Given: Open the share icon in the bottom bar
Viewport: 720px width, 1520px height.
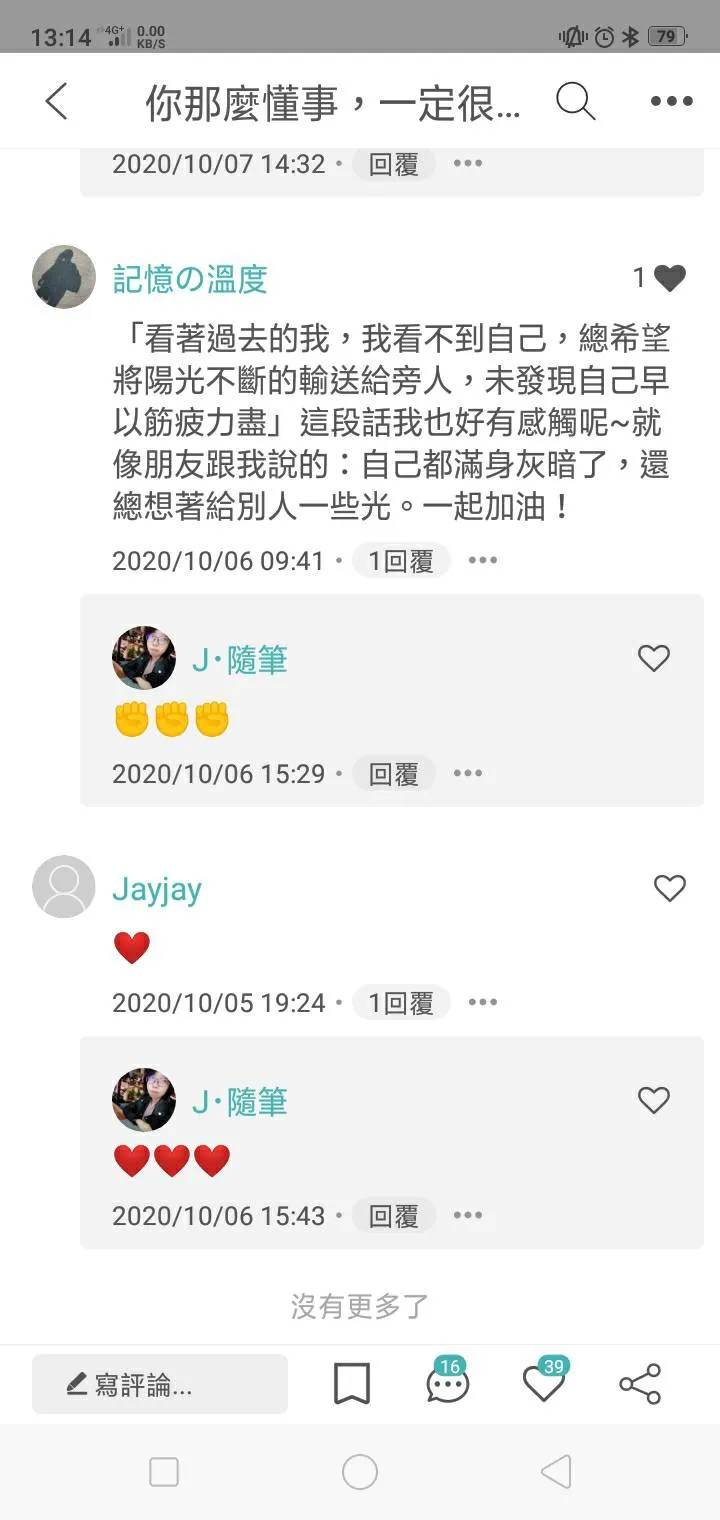Looking at the screenshot, I should (639, 1381).
